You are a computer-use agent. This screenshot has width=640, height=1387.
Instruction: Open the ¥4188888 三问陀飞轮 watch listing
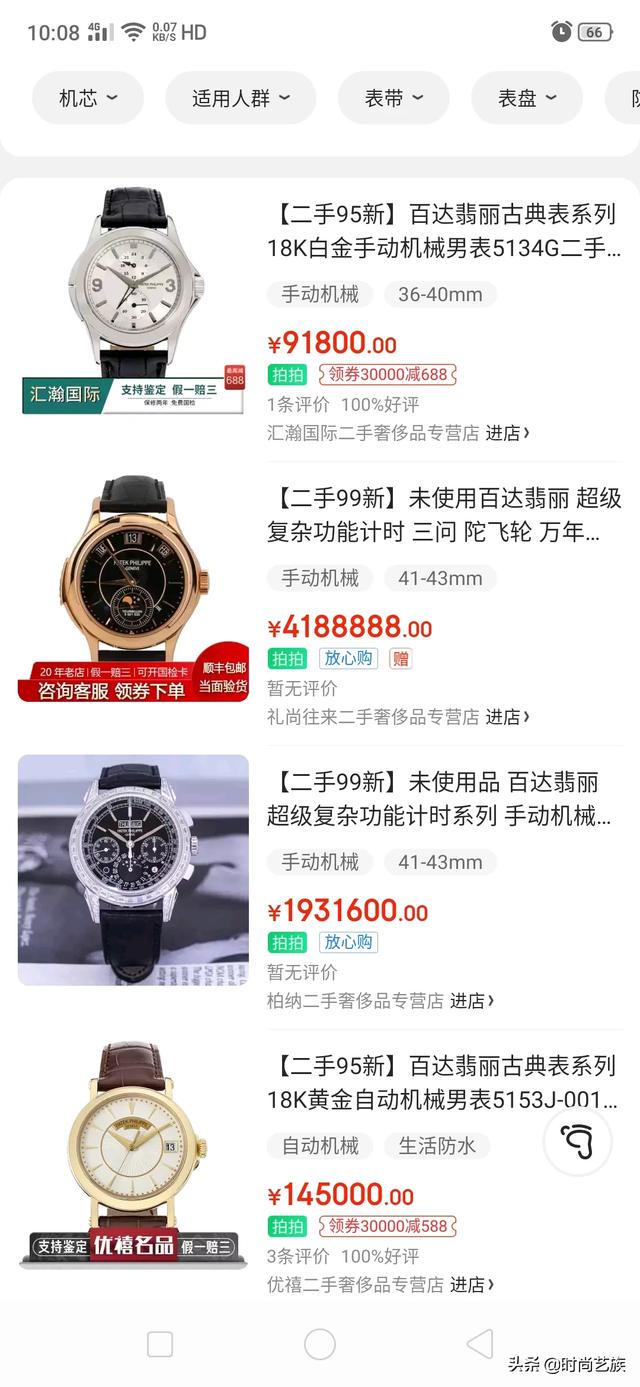click(x=443, y=515)
